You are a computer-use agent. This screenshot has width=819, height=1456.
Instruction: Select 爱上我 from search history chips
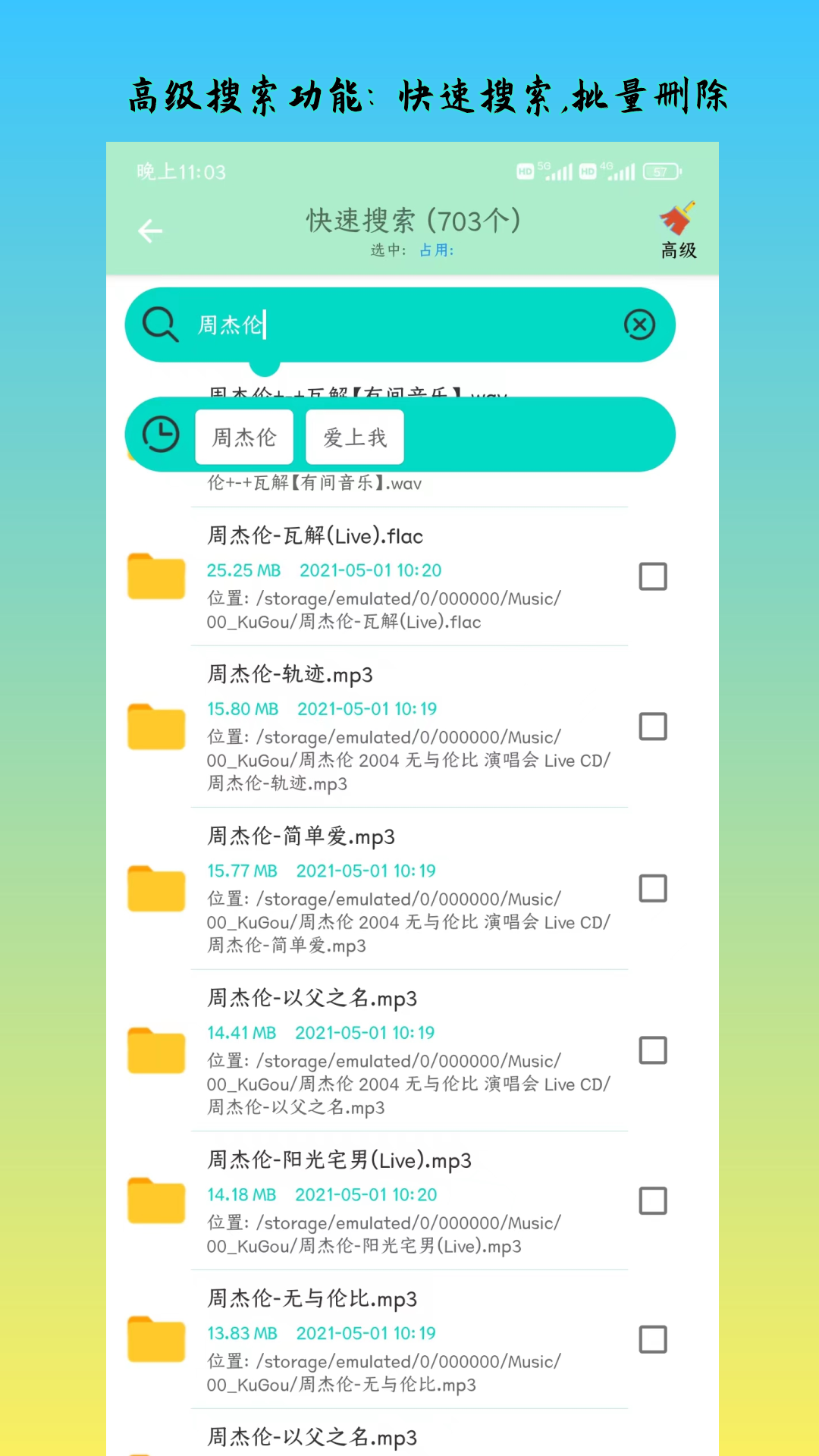(x=354, y=436)
